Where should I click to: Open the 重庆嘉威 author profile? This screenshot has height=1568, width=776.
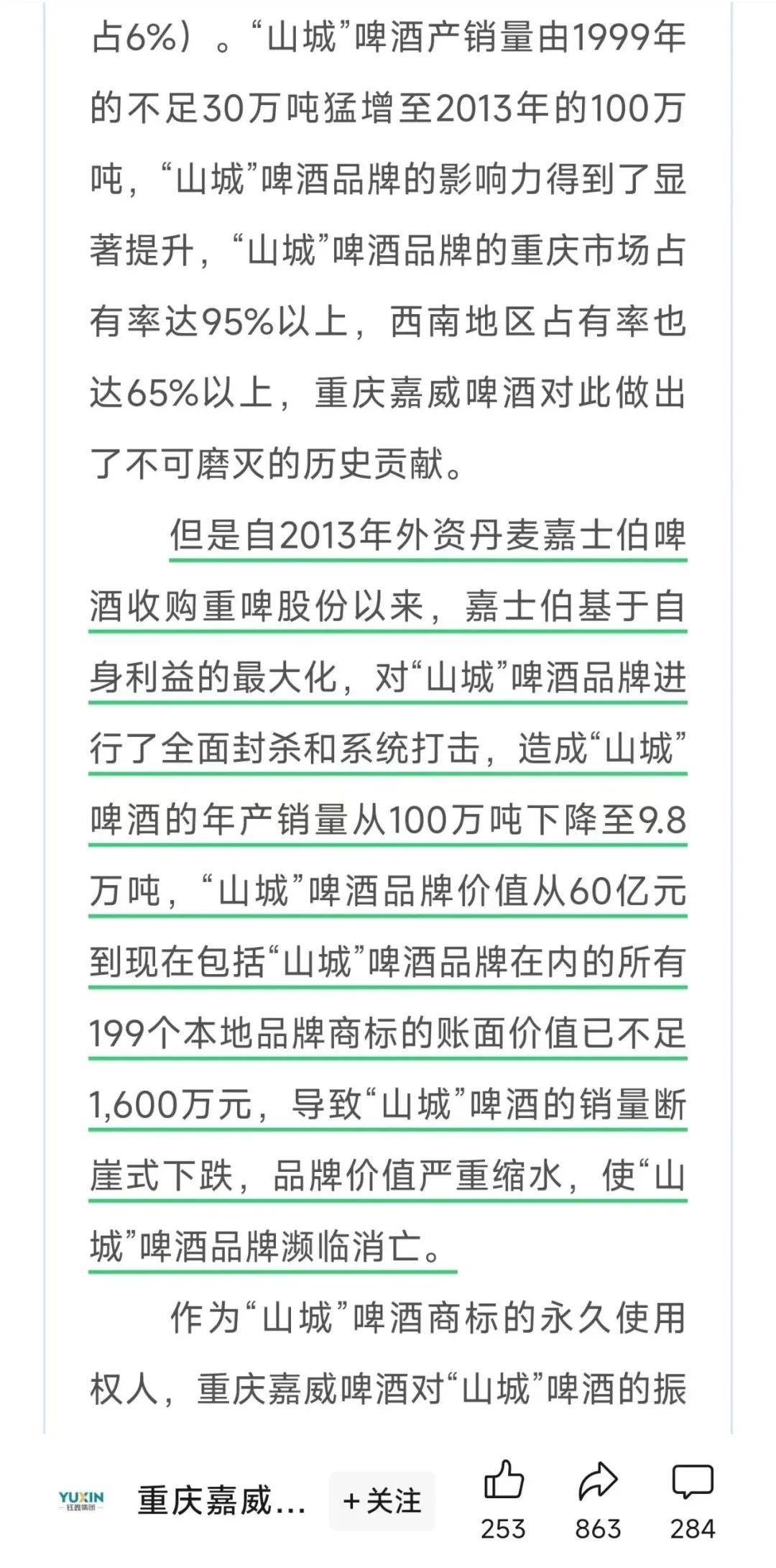[x=221, y=1501]
